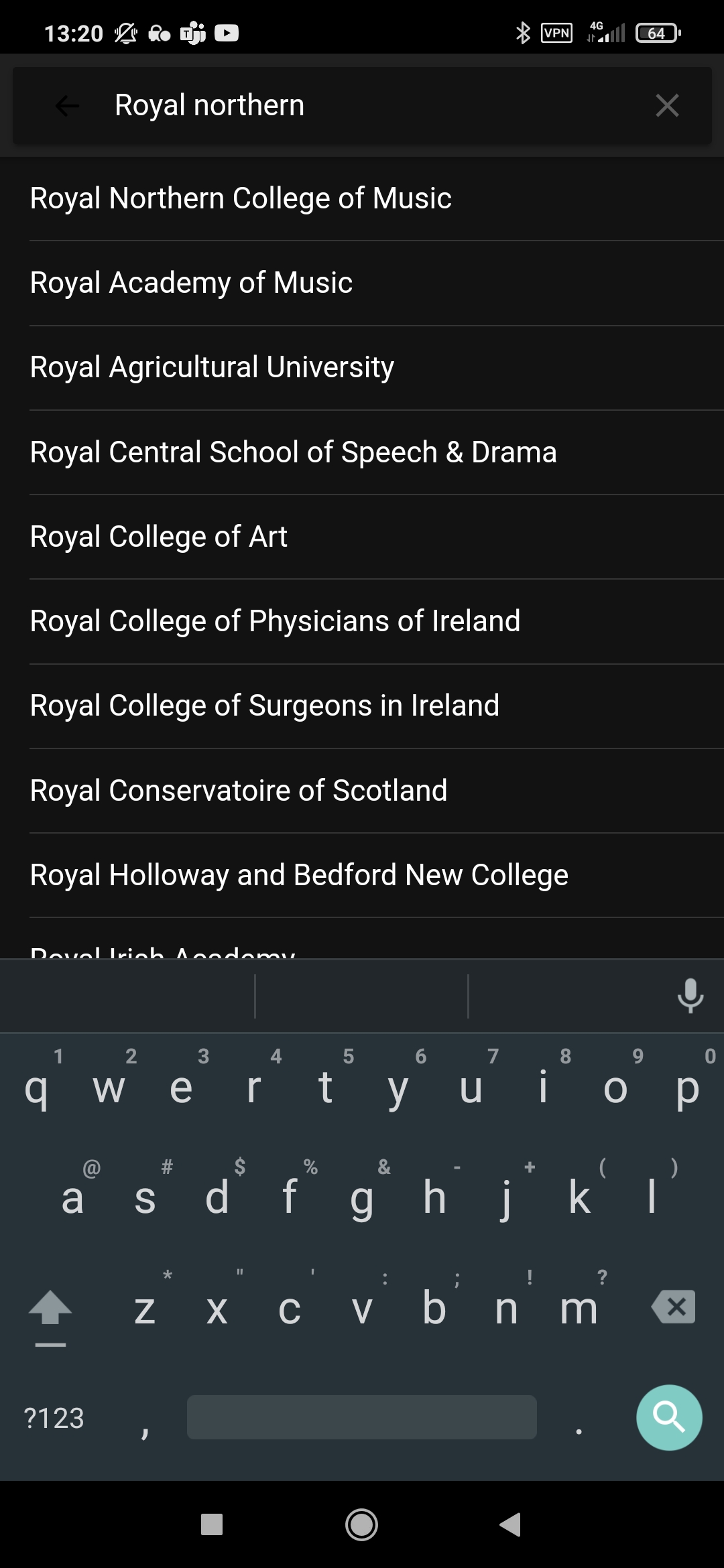Start voice input with the microphone
Viewport: 724px width, 1568px height.
690,995
